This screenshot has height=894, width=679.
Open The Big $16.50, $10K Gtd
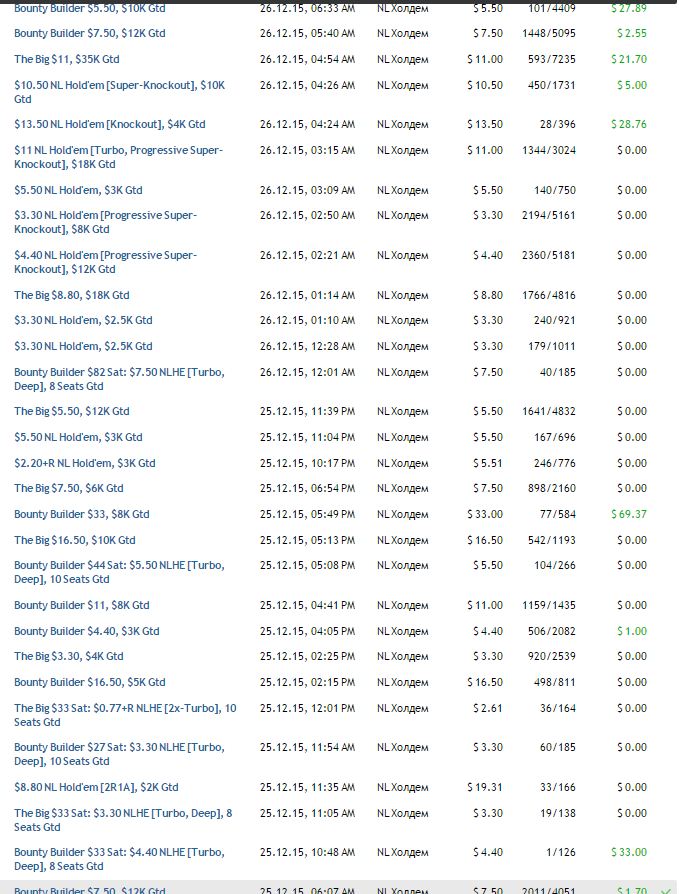click(x=74, y=540)
